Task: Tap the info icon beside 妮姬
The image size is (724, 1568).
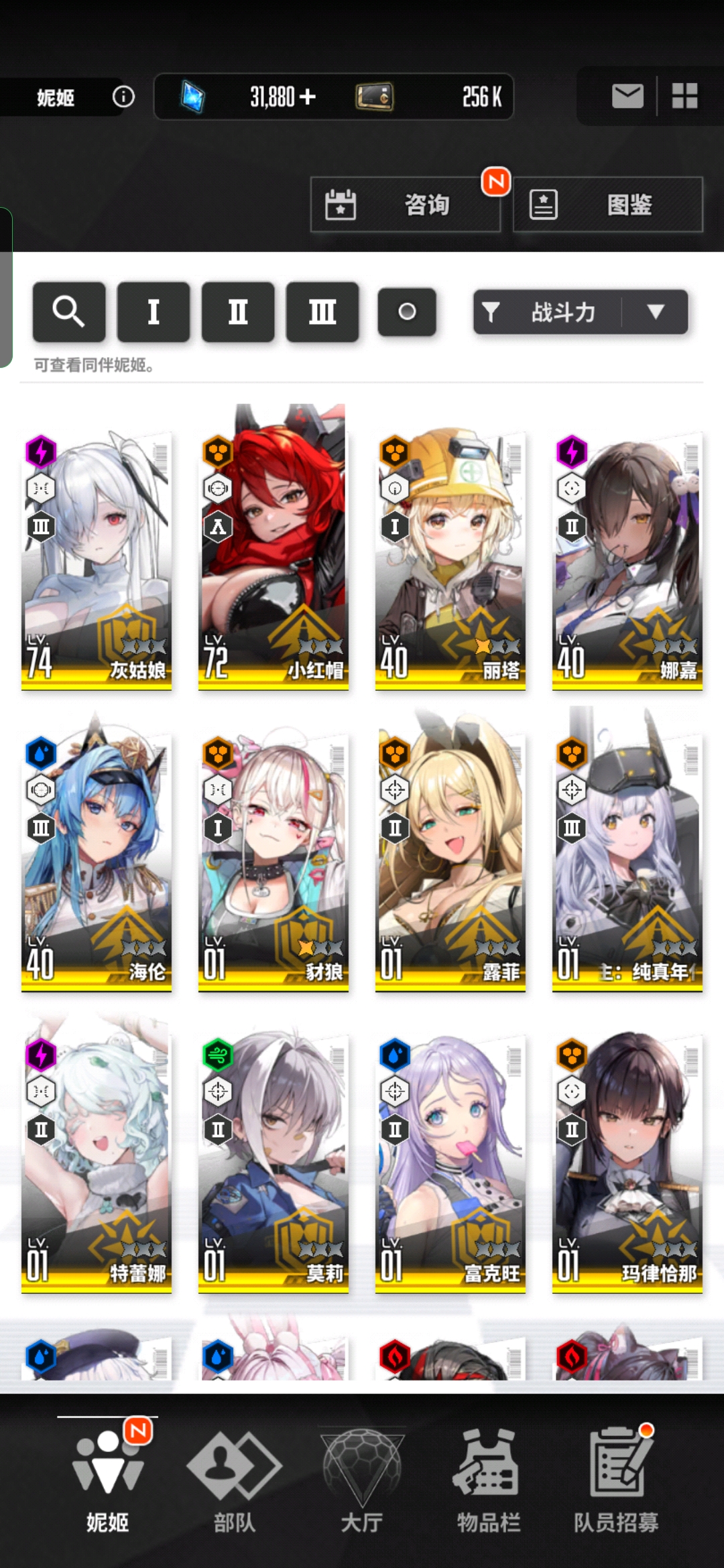Action: pos(123,96)
